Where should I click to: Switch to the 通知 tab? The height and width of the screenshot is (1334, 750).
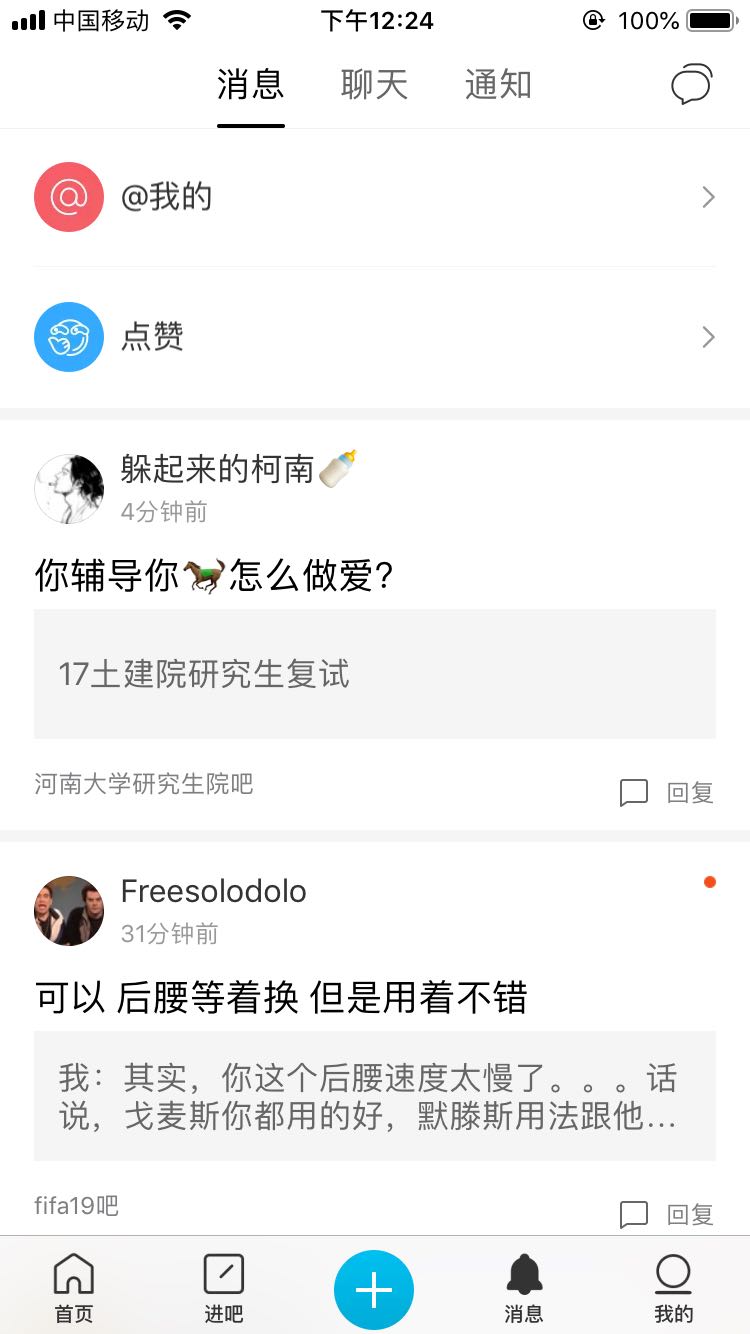pos(498,85)
